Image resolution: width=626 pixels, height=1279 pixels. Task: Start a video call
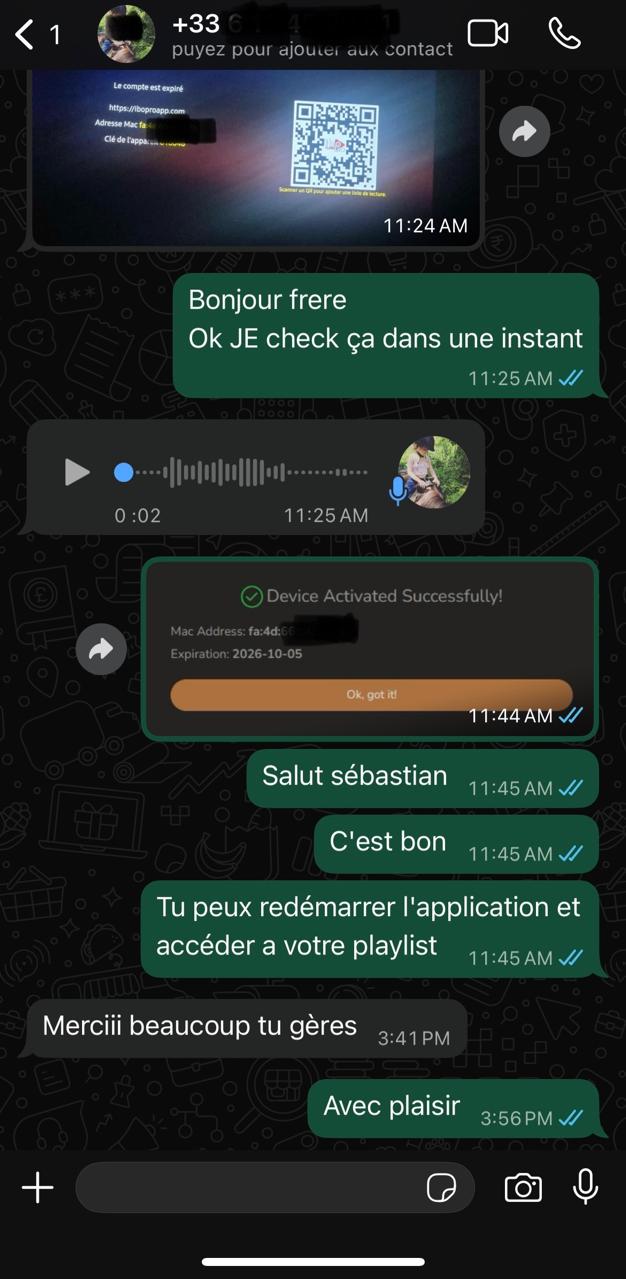click(488, 34)
